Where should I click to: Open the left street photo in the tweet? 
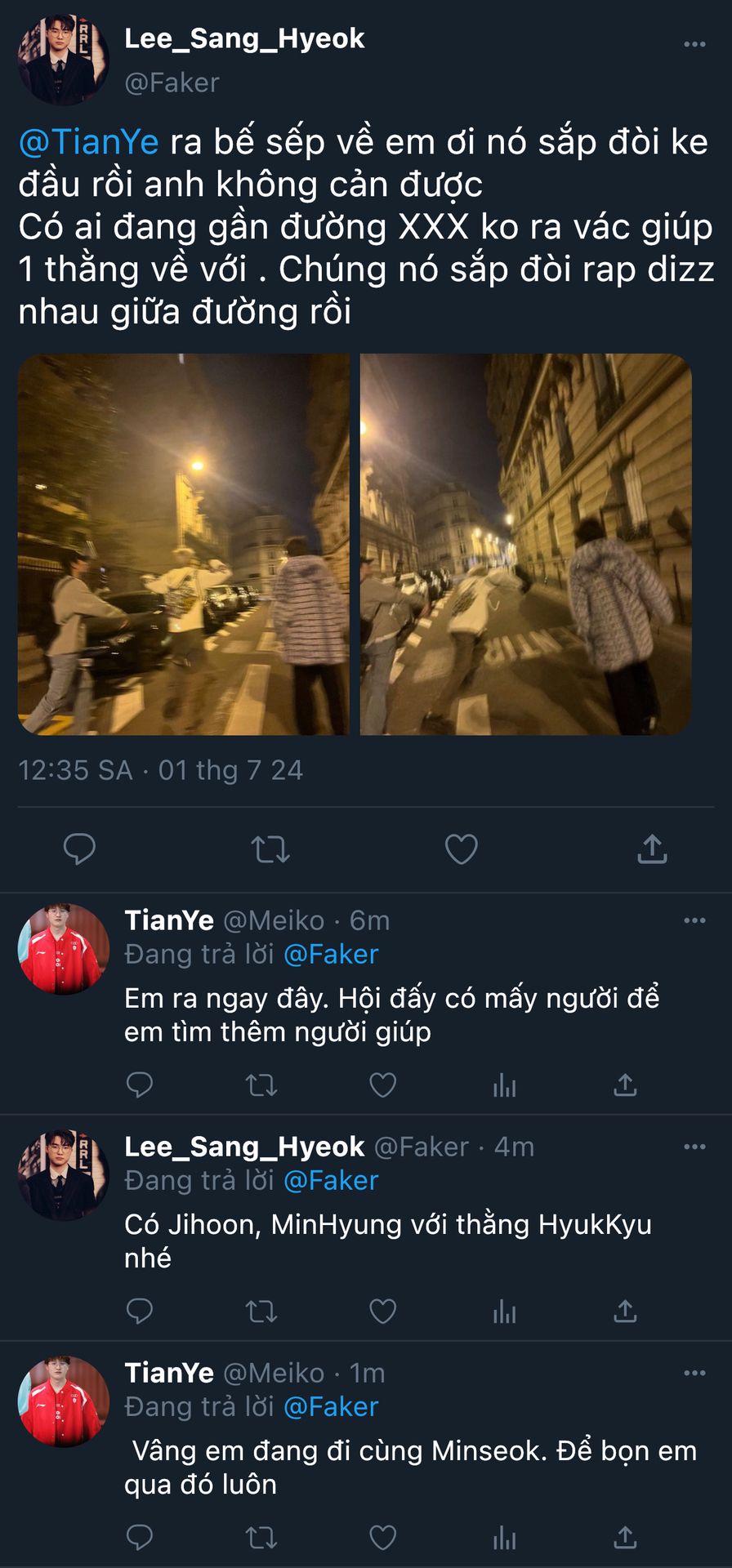tap(184, 544)
